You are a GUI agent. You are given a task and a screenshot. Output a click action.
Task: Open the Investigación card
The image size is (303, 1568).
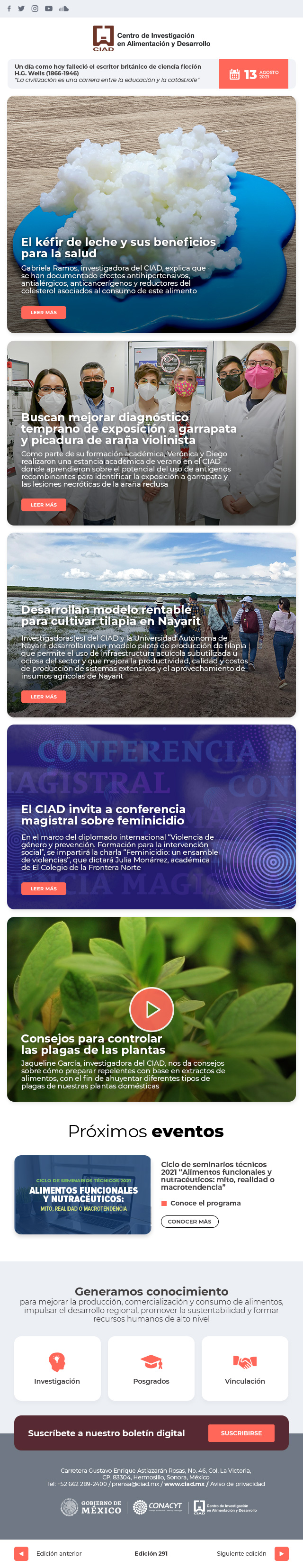tap(57, 1369)
